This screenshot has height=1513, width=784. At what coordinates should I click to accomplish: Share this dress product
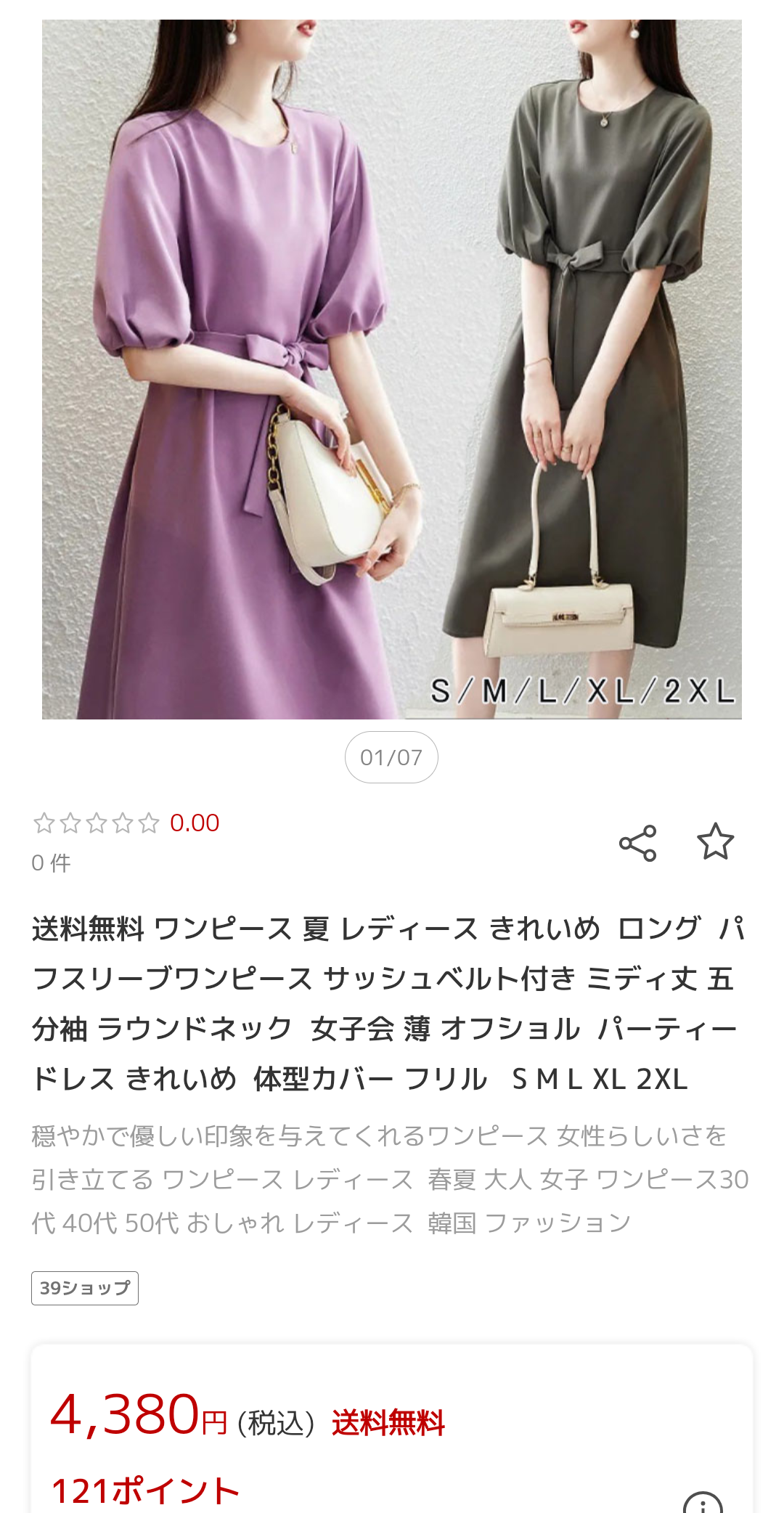pos(637,843)
